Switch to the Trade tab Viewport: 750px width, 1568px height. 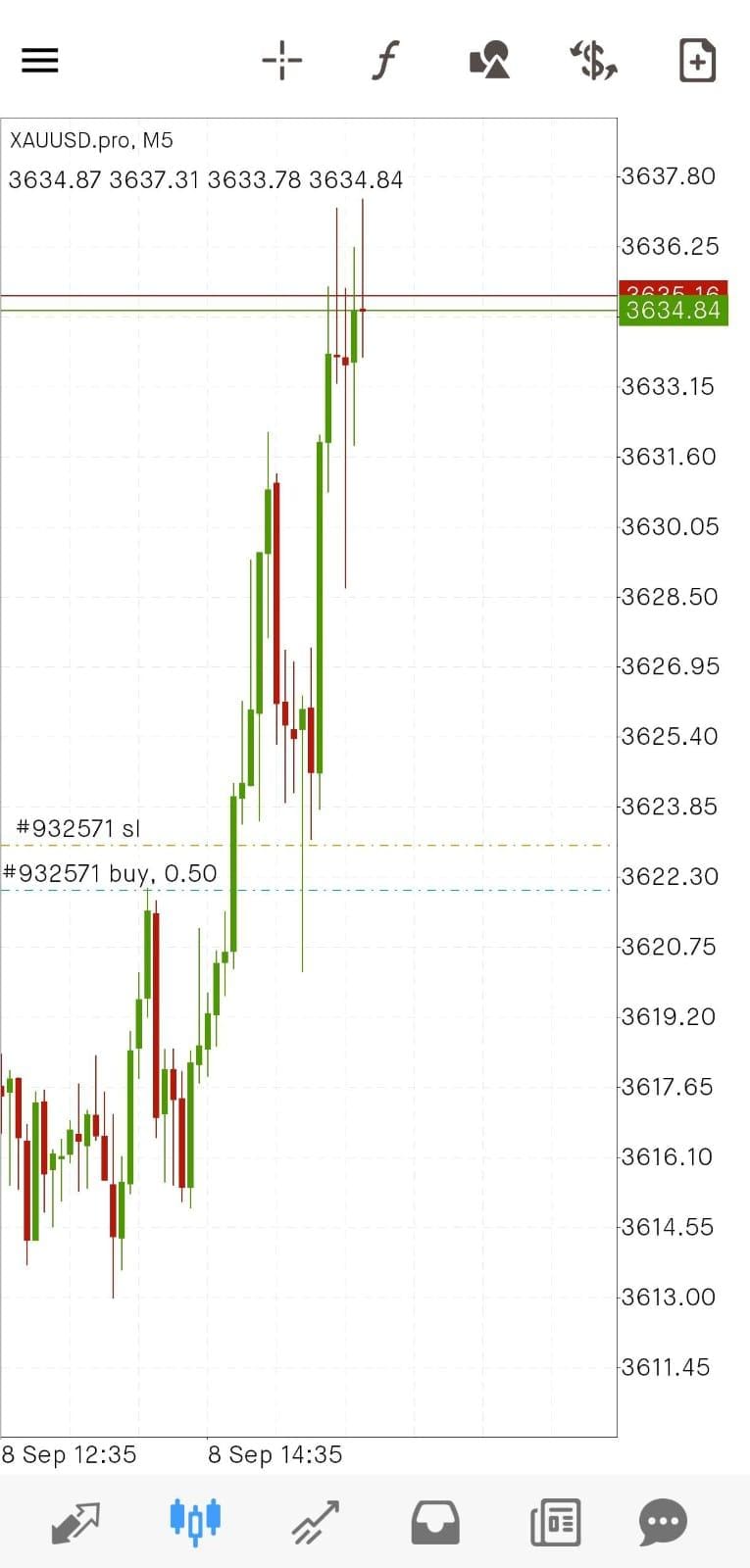tap(315, 1522)
